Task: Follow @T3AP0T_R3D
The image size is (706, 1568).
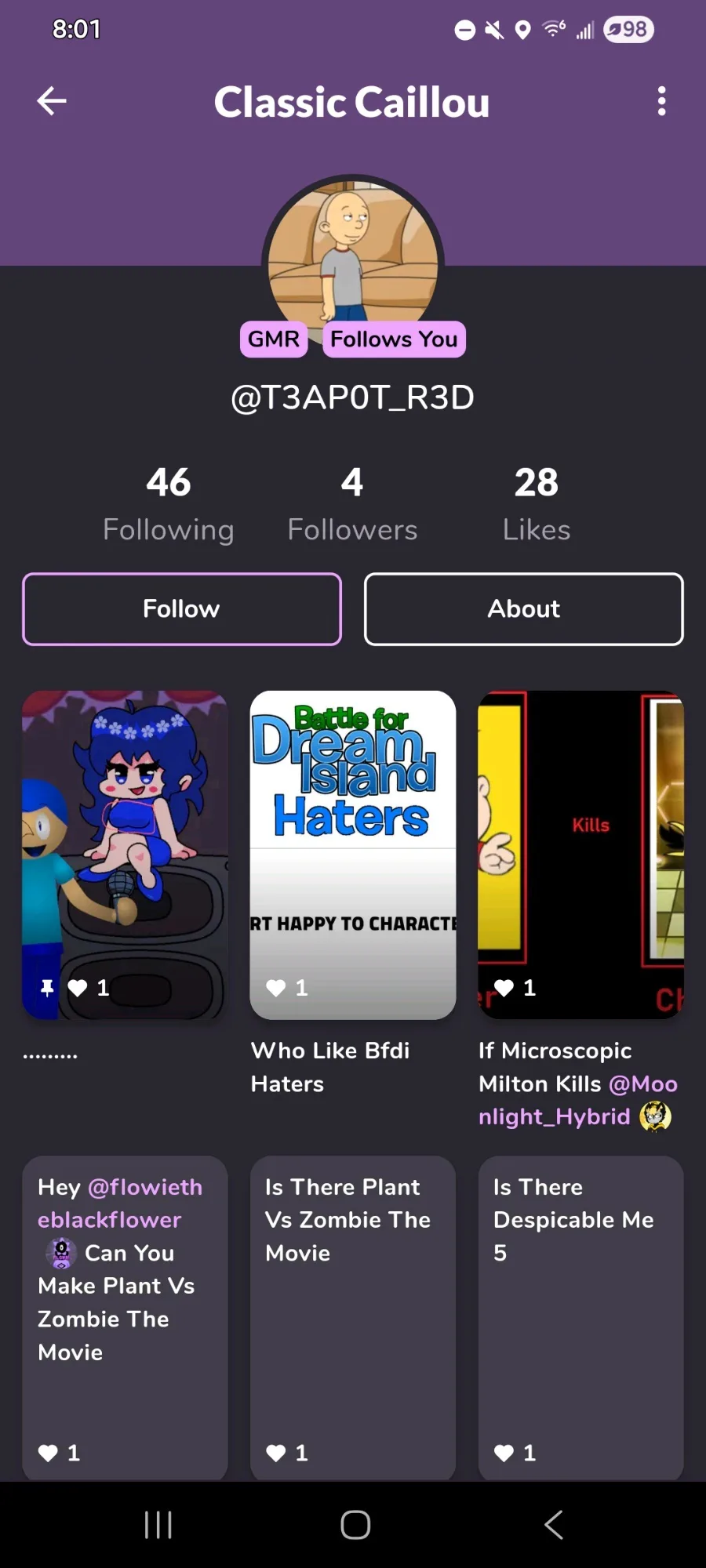Action: coord(182,609)
